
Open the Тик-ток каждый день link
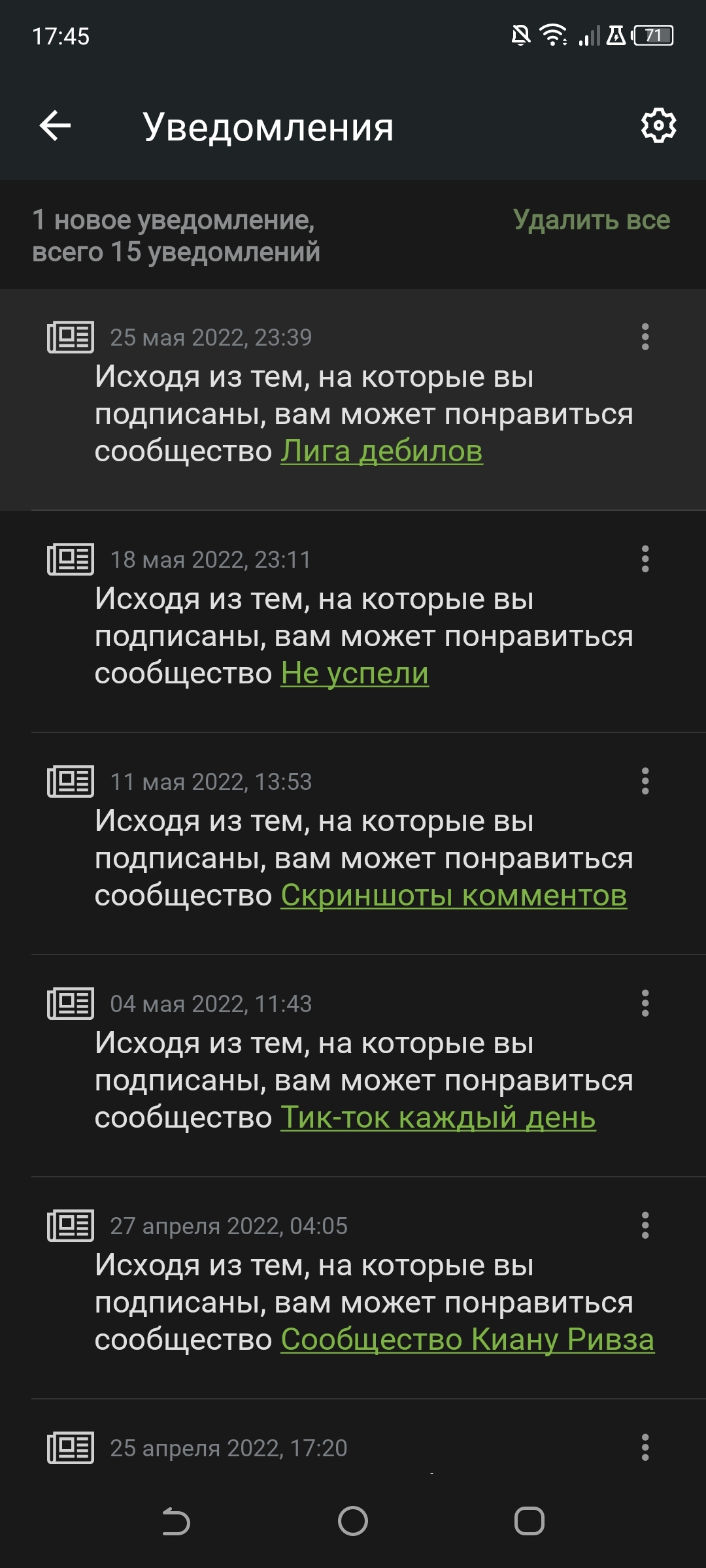click(x=438, y=1118)
